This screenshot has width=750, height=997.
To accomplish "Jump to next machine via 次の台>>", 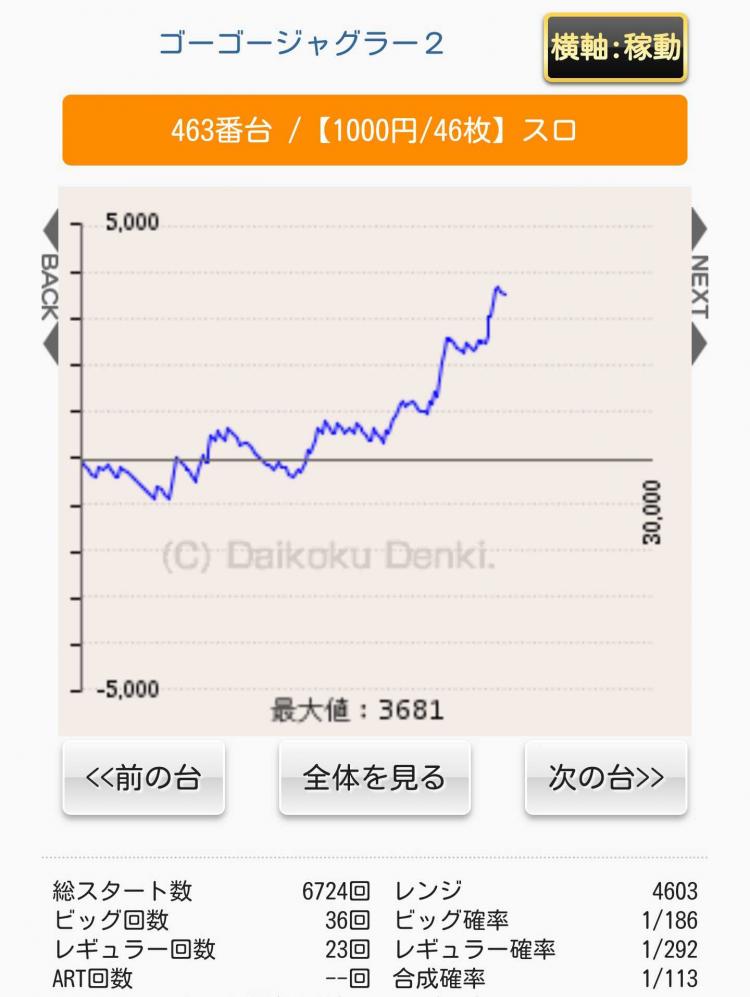I will pyautogui.click(x=606, y=778).
